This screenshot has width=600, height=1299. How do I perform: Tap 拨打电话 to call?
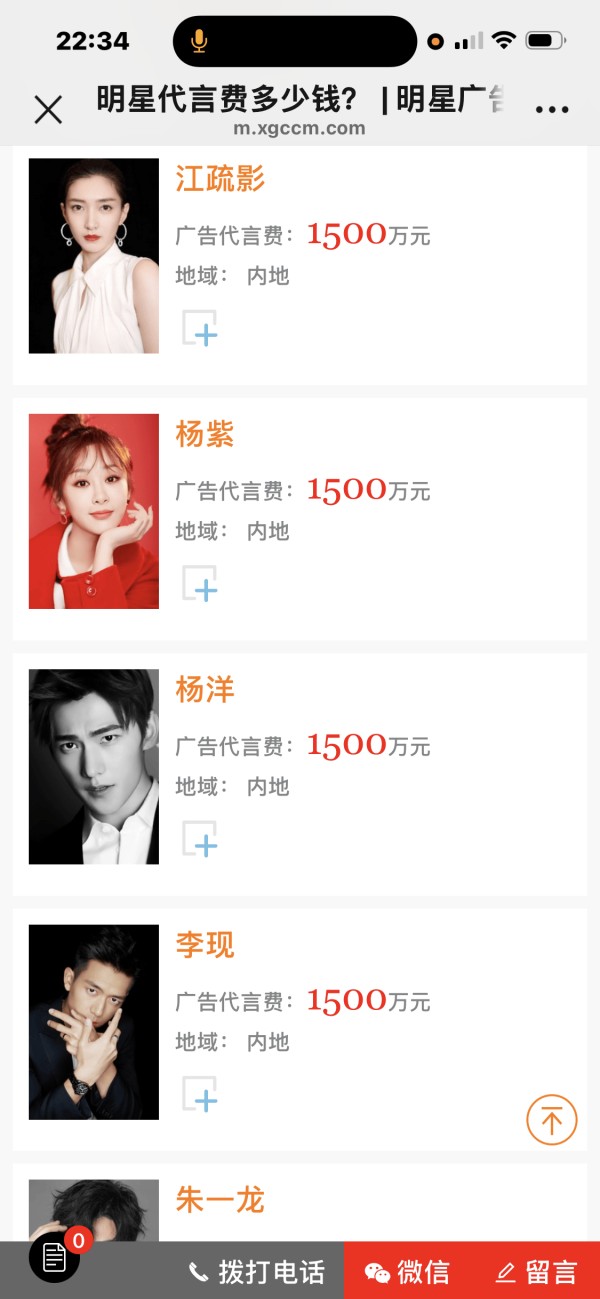(x=257, y=1272)
